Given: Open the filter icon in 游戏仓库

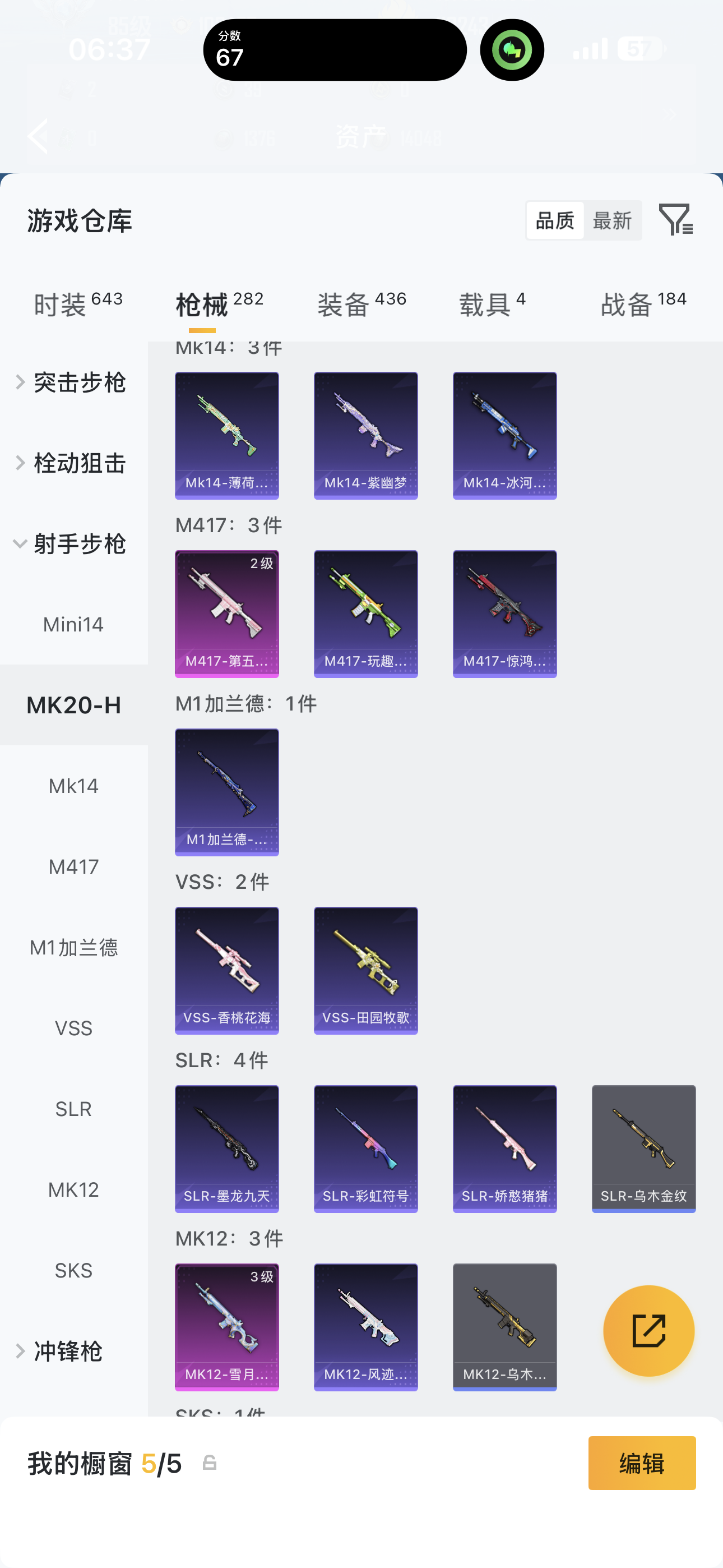Looking at the screenshot, I should point(676,220).
